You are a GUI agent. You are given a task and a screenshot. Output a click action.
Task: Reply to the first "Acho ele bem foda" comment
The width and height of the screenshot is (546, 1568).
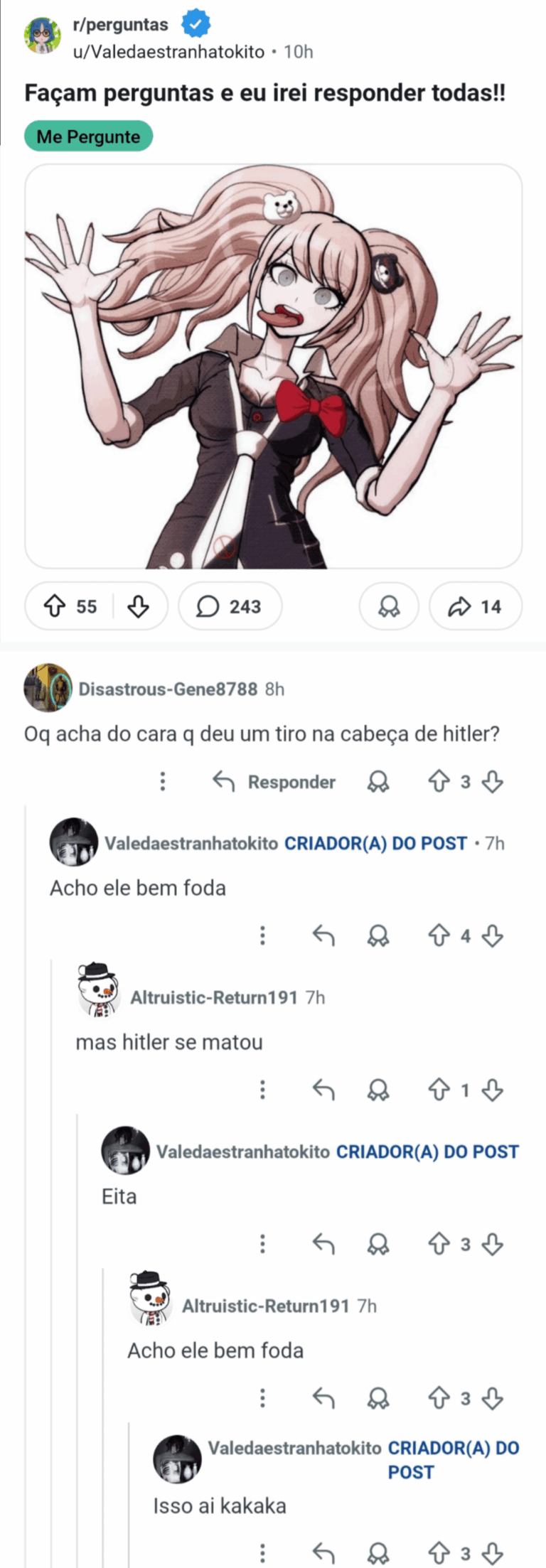tap(323, 935)
